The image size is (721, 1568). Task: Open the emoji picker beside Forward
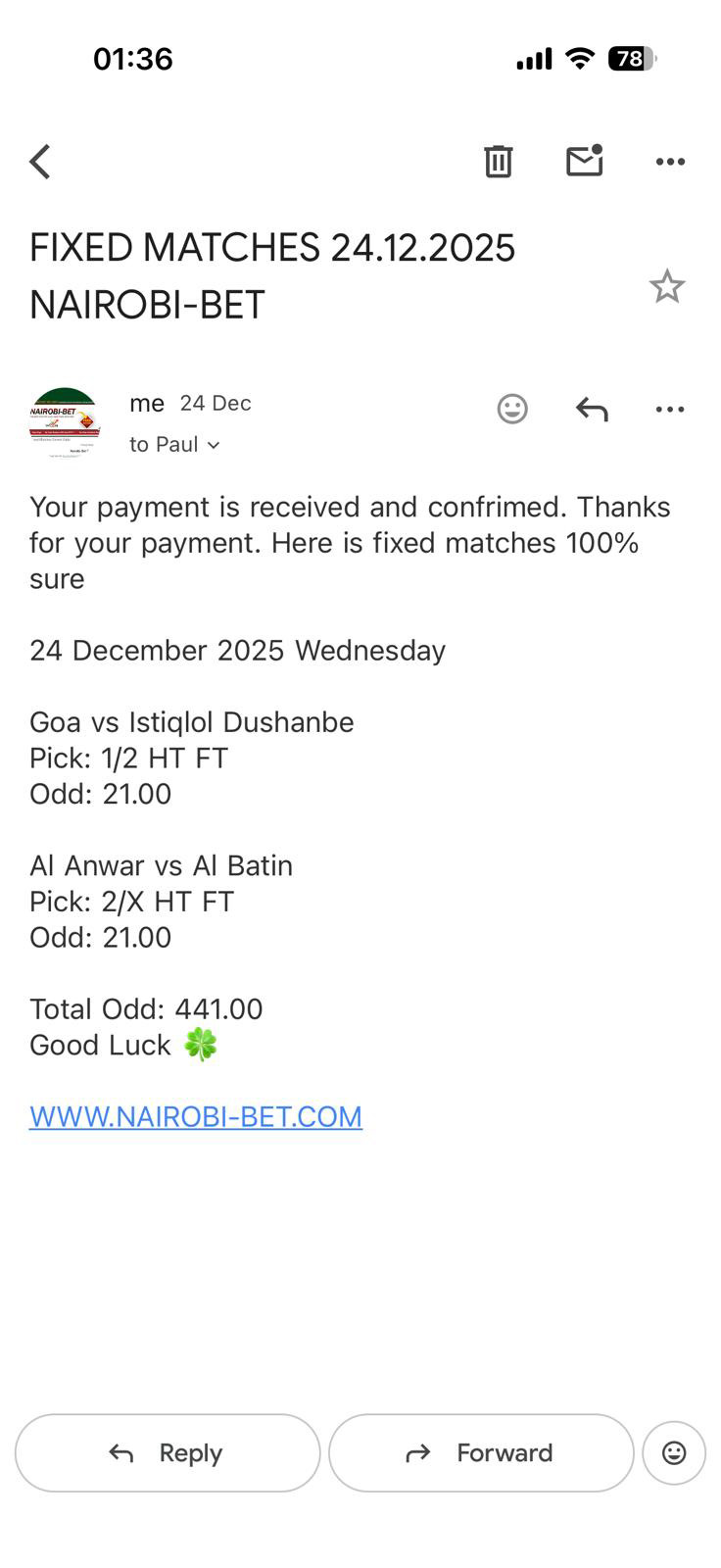tap(674, 1453)
